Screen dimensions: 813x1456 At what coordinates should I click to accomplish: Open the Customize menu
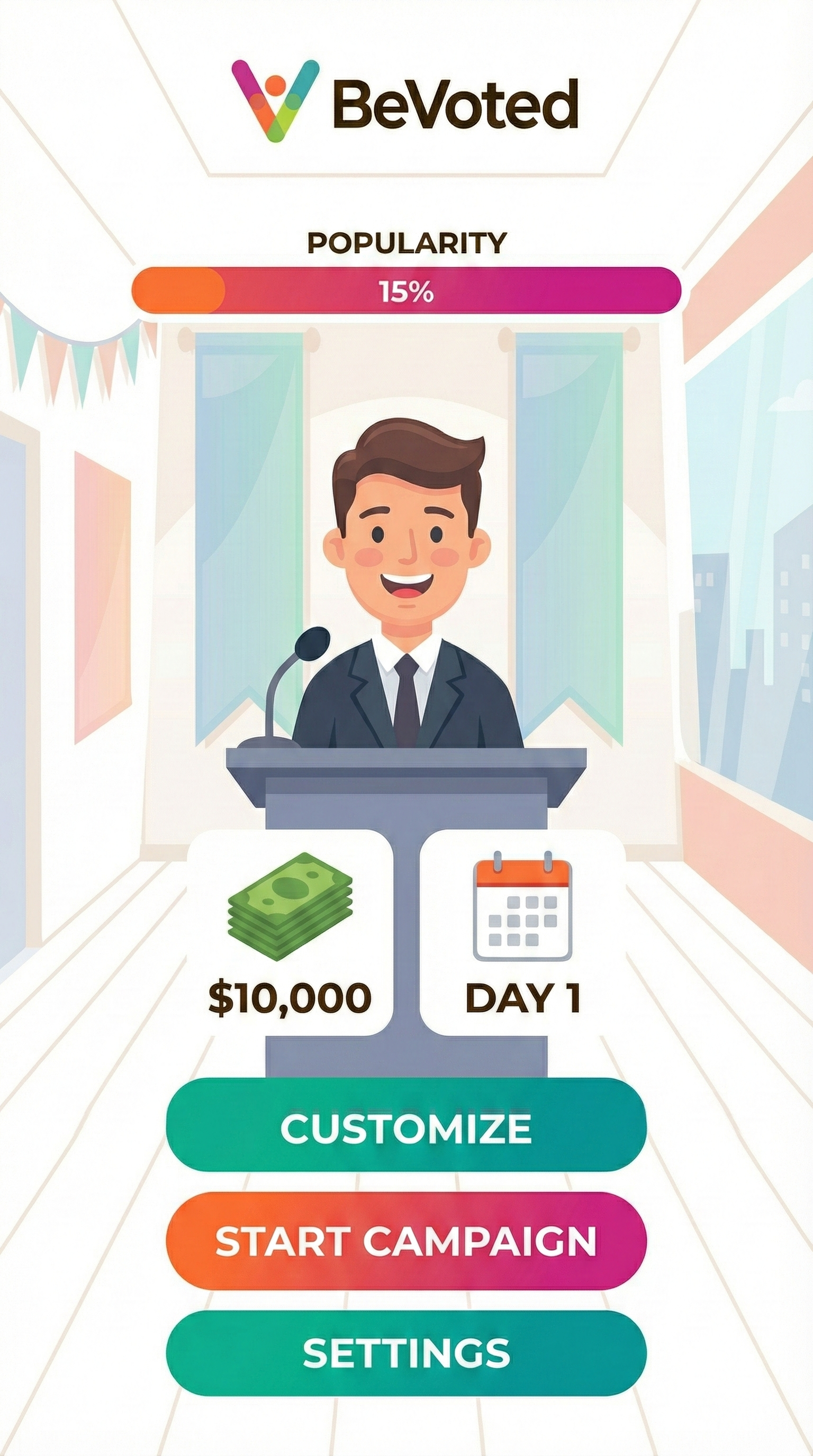coord(406,1128)
